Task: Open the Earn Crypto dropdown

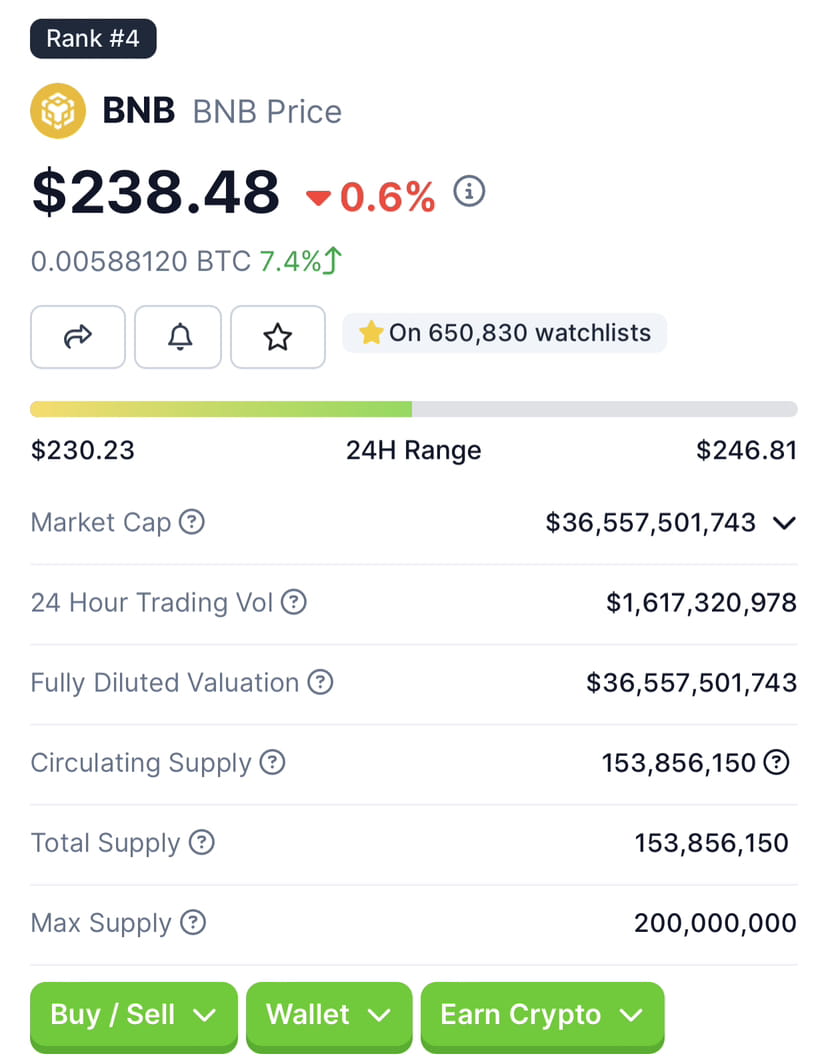Action: (542, 1014)
